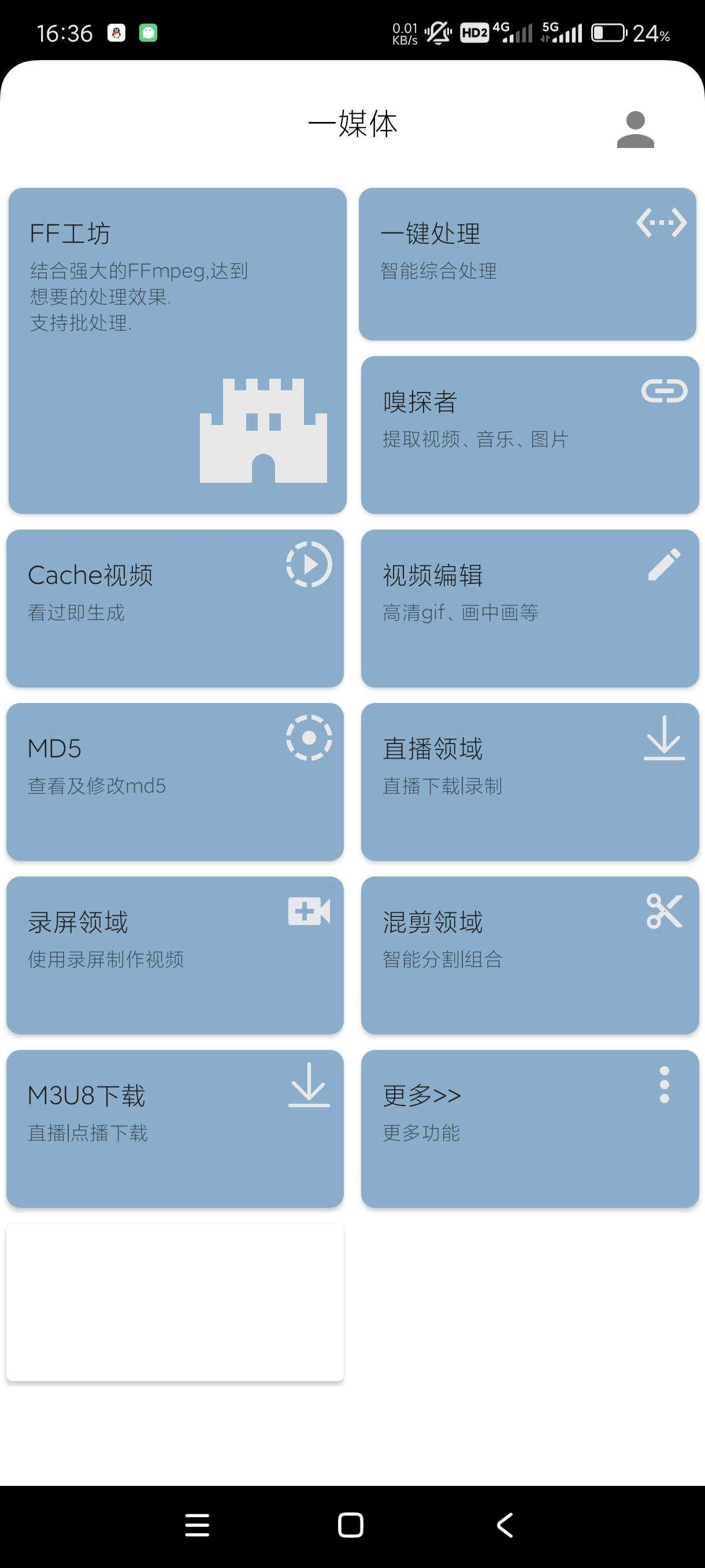Open the FF工坊 card
The height and width of the screenshot is (1568, 705).
pos(177,350)
